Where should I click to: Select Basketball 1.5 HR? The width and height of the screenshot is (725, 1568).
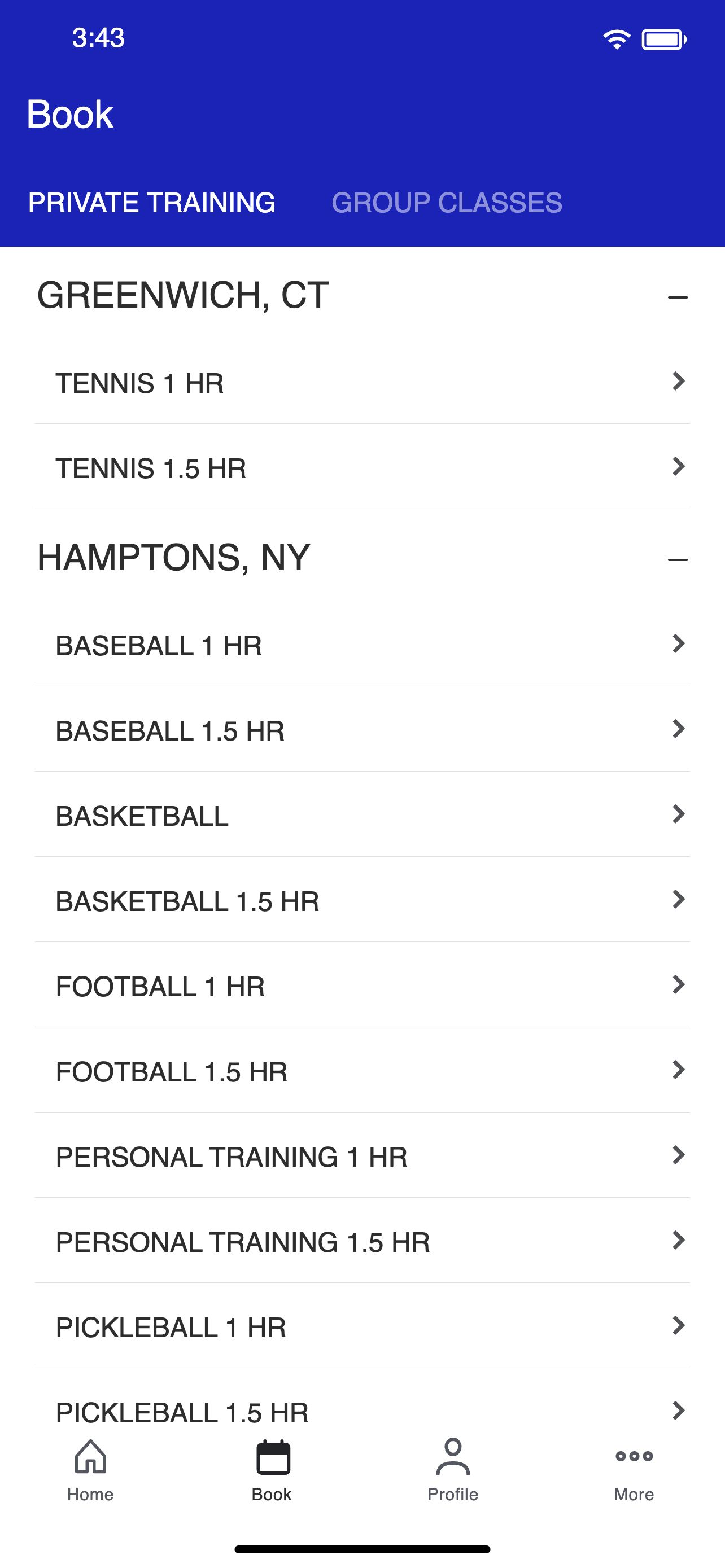[362, 900]
